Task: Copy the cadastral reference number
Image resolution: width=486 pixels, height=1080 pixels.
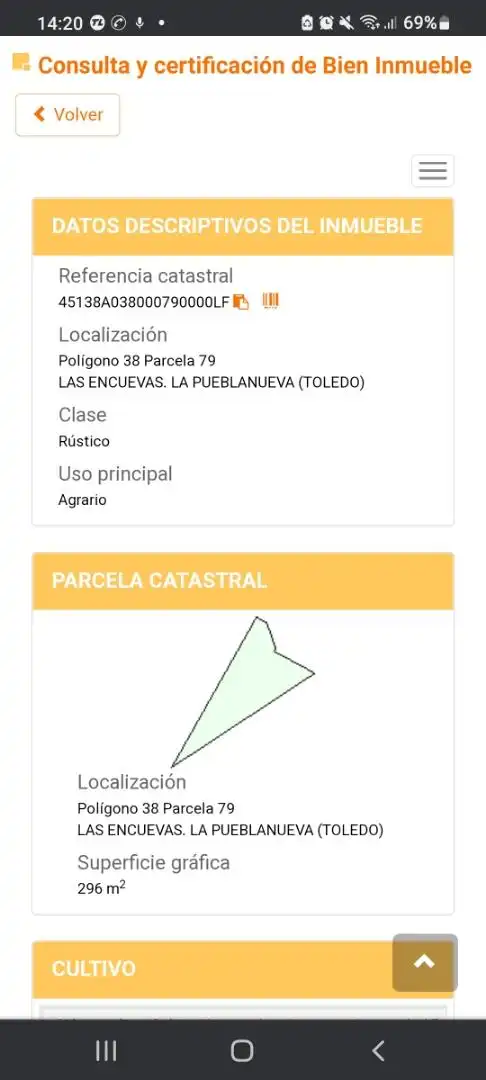Action: (241, 302)
